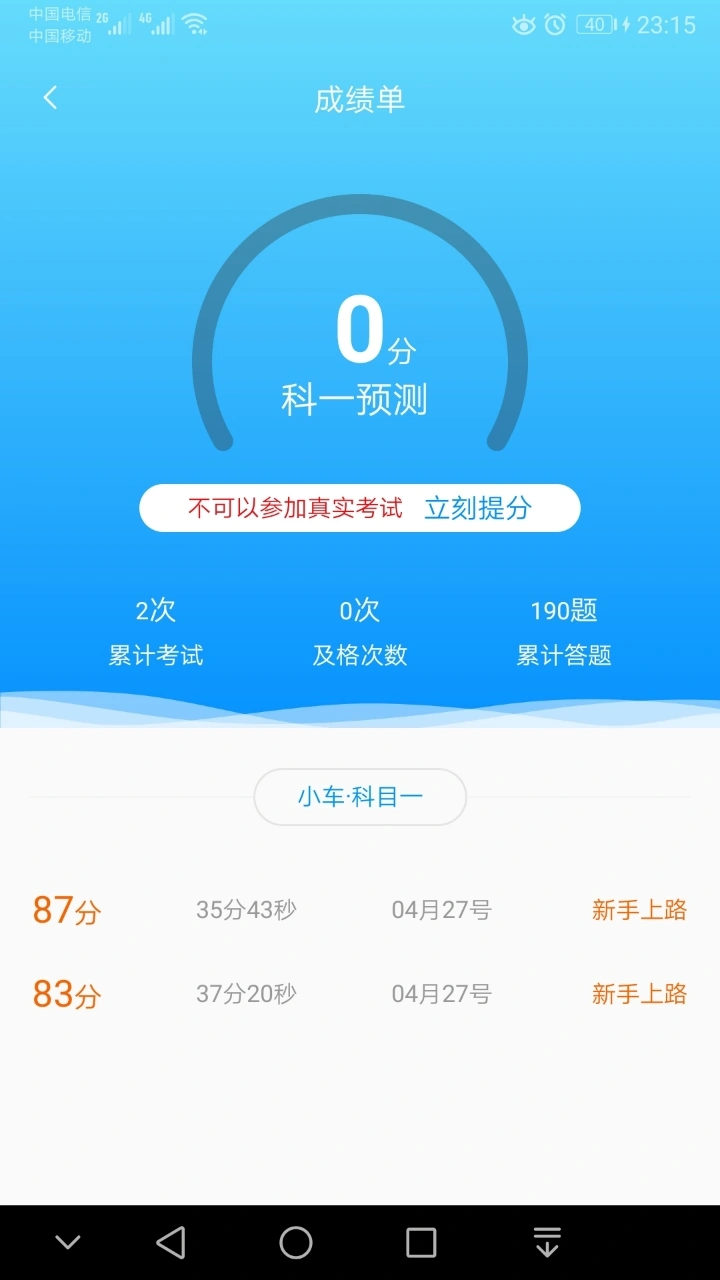Tap the system home button
This screenshot has width=720, height=1280.
[296, 1243]
